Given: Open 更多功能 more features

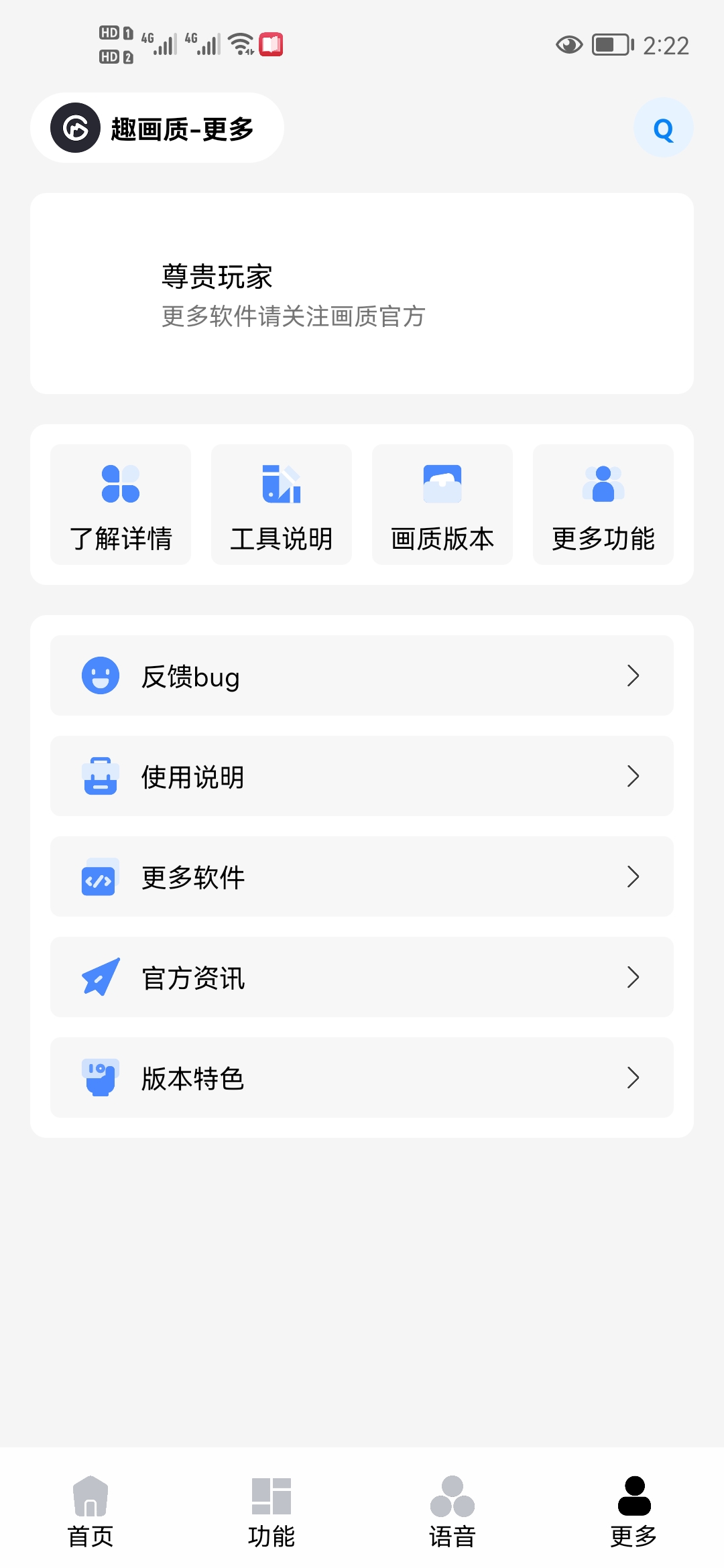Looking at the screenshot, I should coord(603,505).
